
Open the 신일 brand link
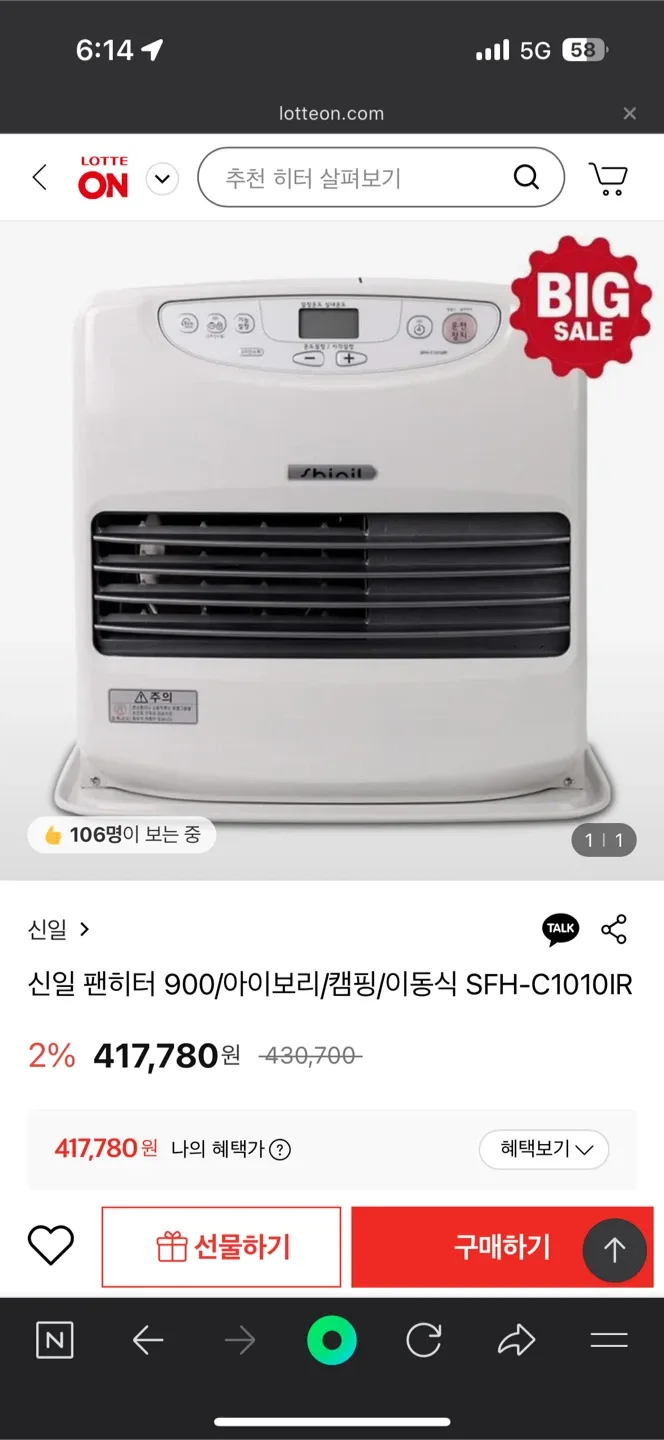click(x=58, y=930)
